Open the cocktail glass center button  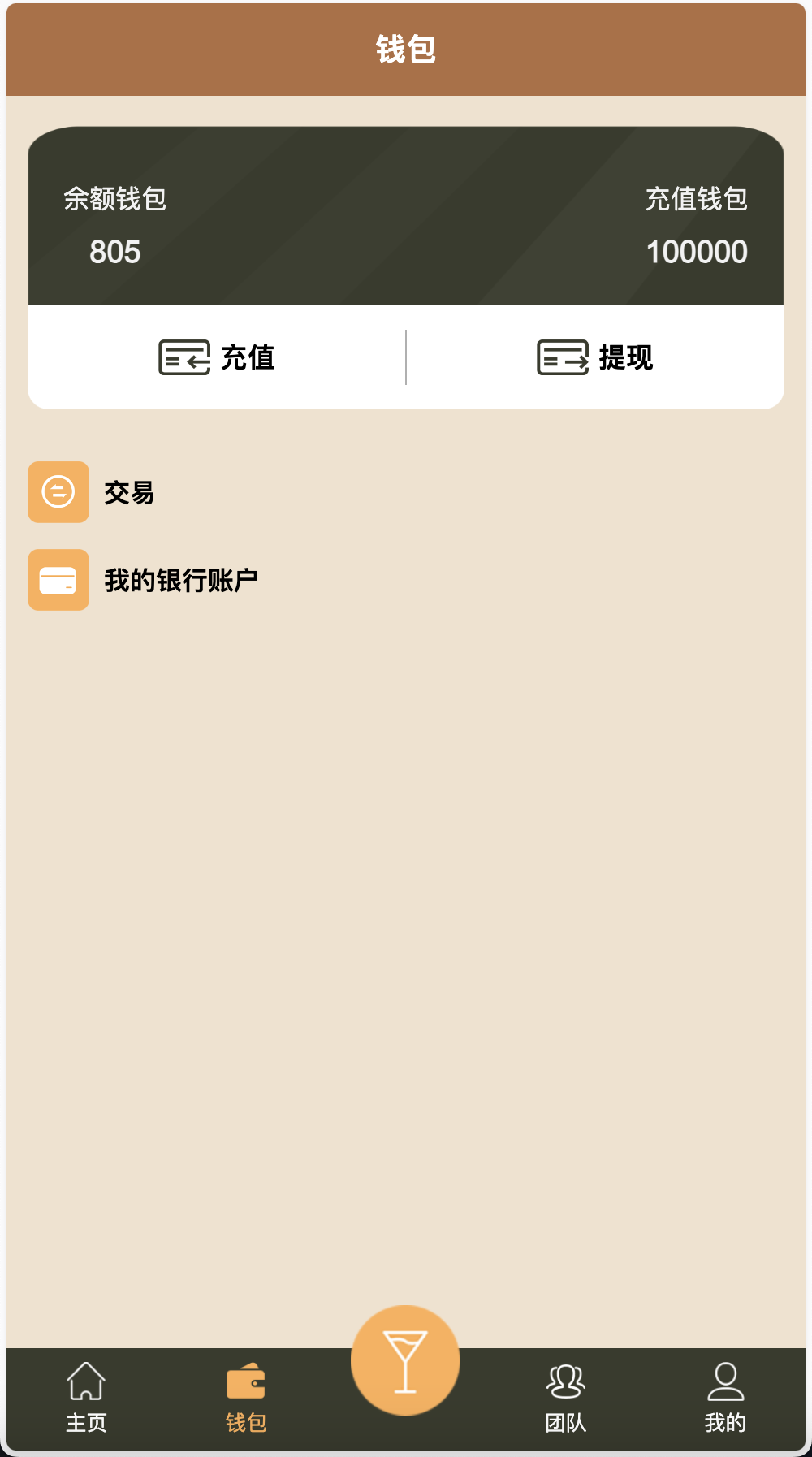[405, 1360]
